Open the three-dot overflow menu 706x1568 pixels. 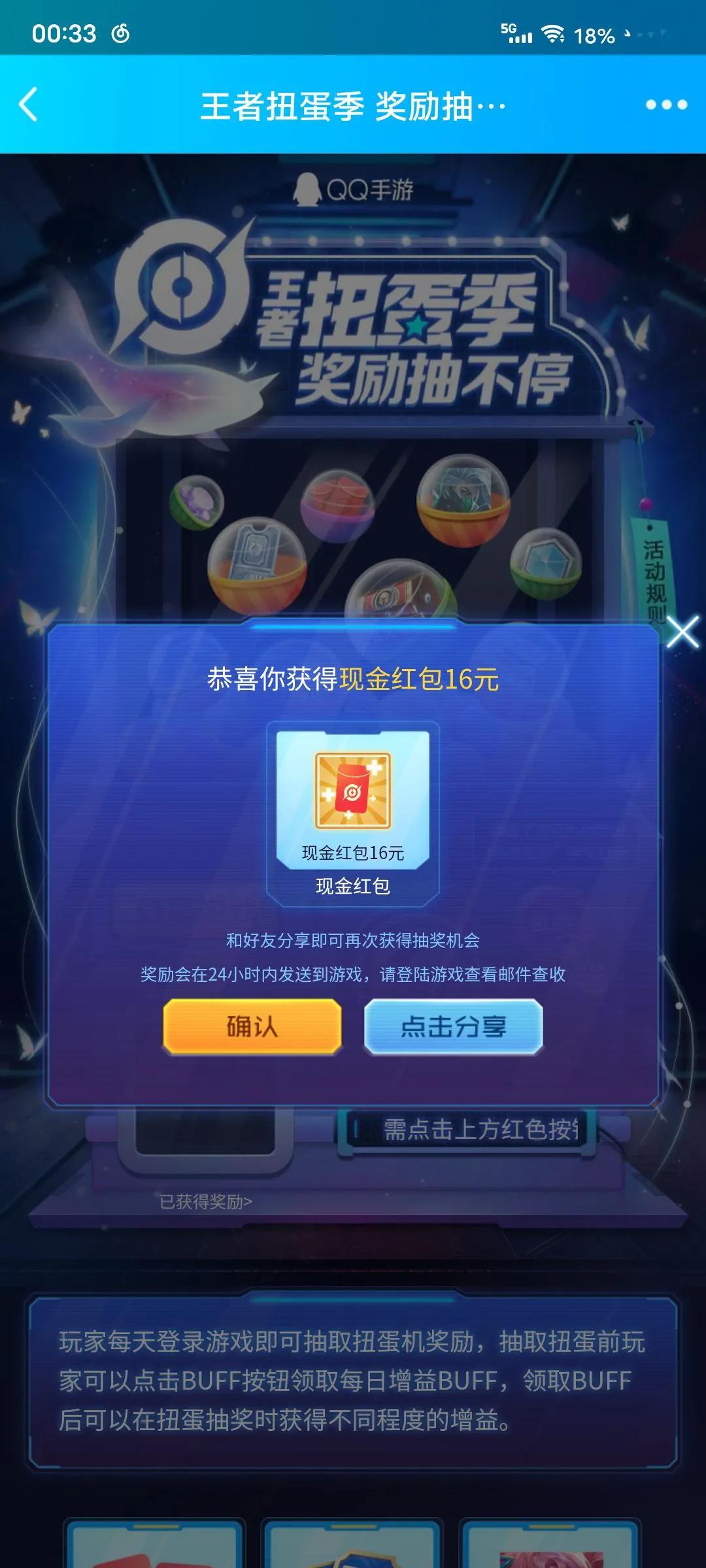[665, 105]
